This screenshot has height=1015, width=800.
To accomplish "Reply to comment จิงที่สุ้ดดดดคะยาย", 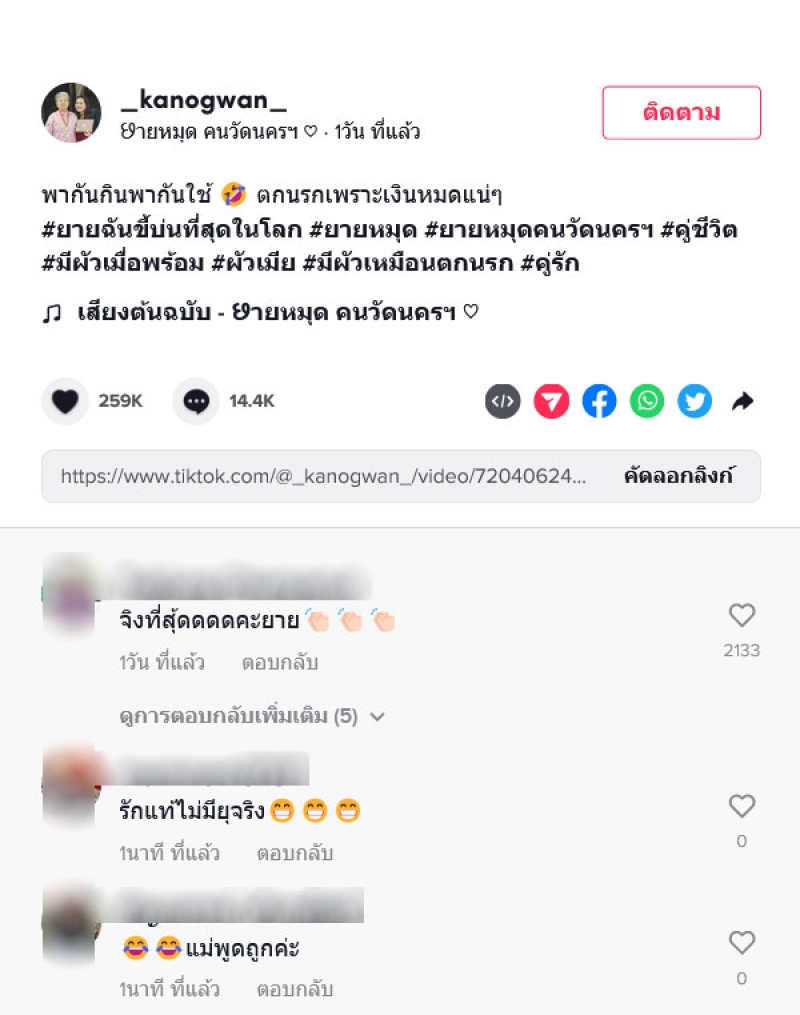I will tap(280, 663).
